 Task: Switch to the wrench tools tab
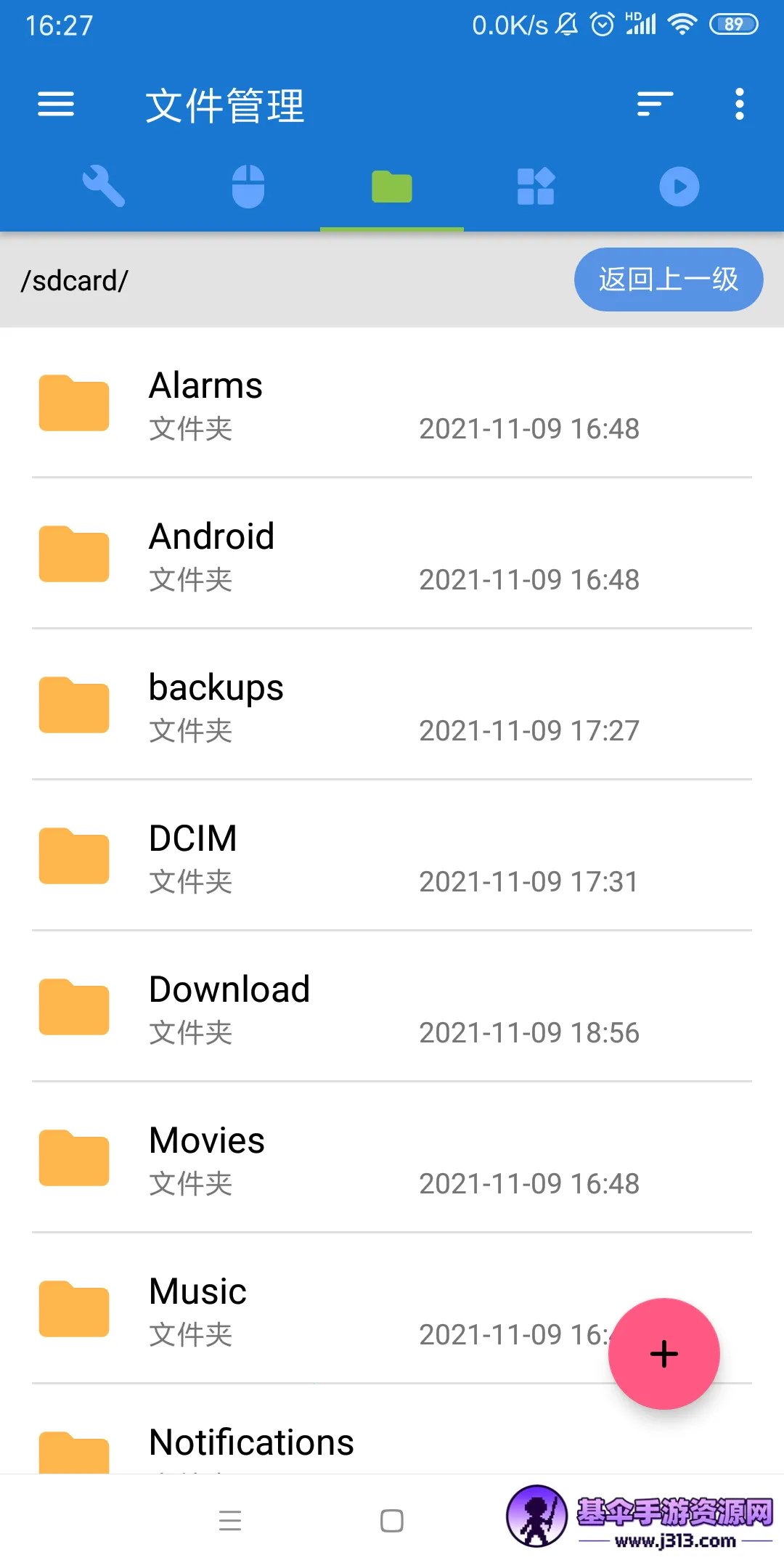pyautogui.click(x=104, y=187)
